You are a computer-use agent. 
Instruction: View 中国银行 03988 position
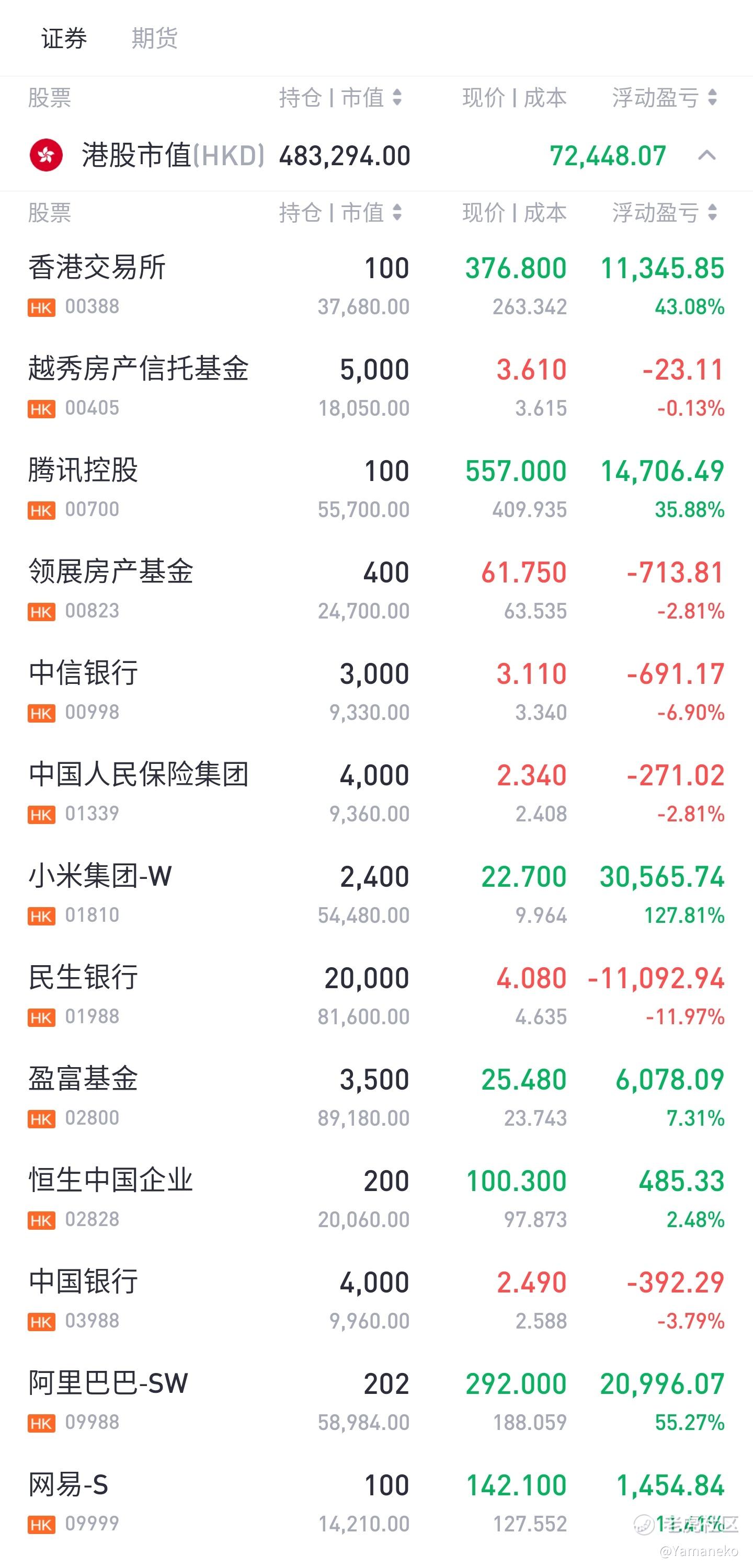pyautogui.click(x=376, y=1300)
